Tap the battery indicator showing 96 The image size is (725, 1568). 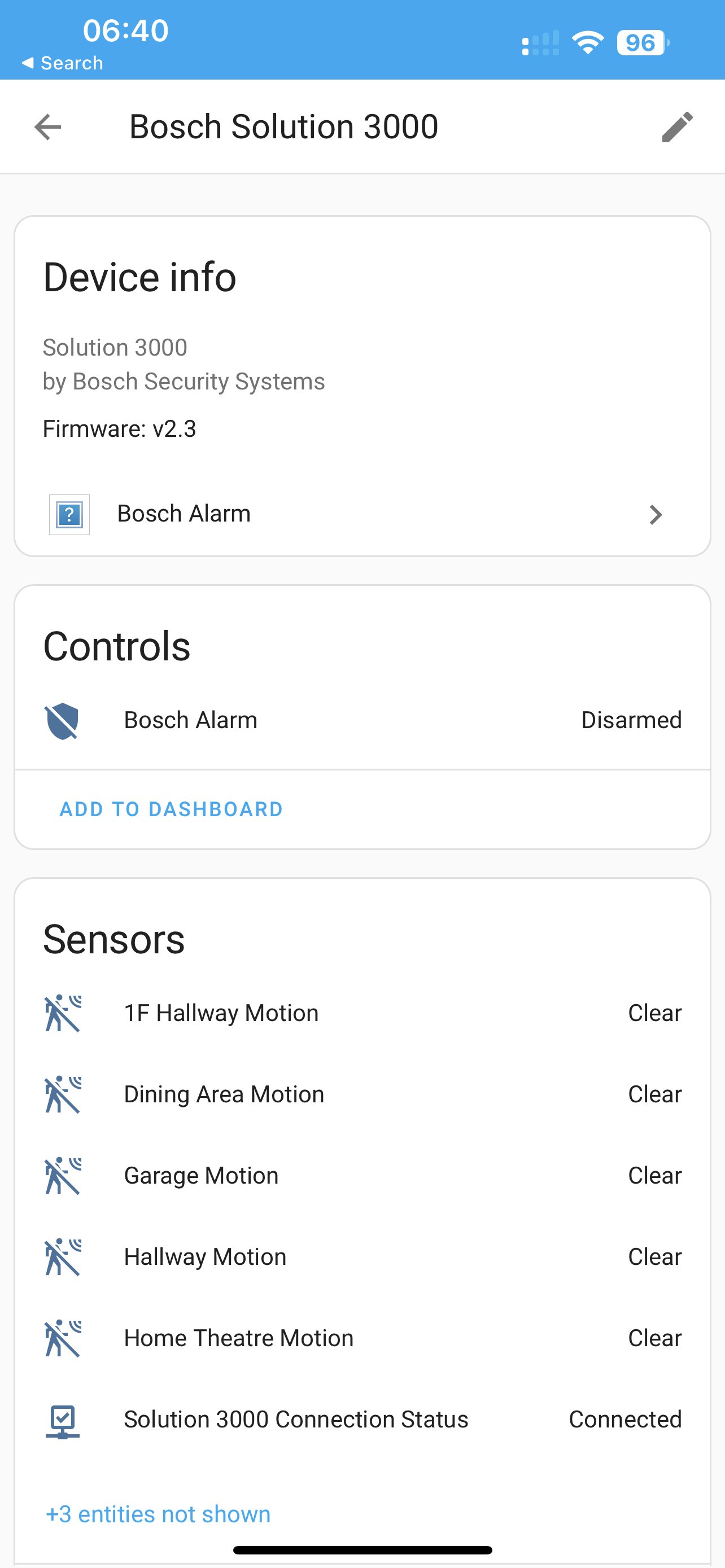click(640, 42)
